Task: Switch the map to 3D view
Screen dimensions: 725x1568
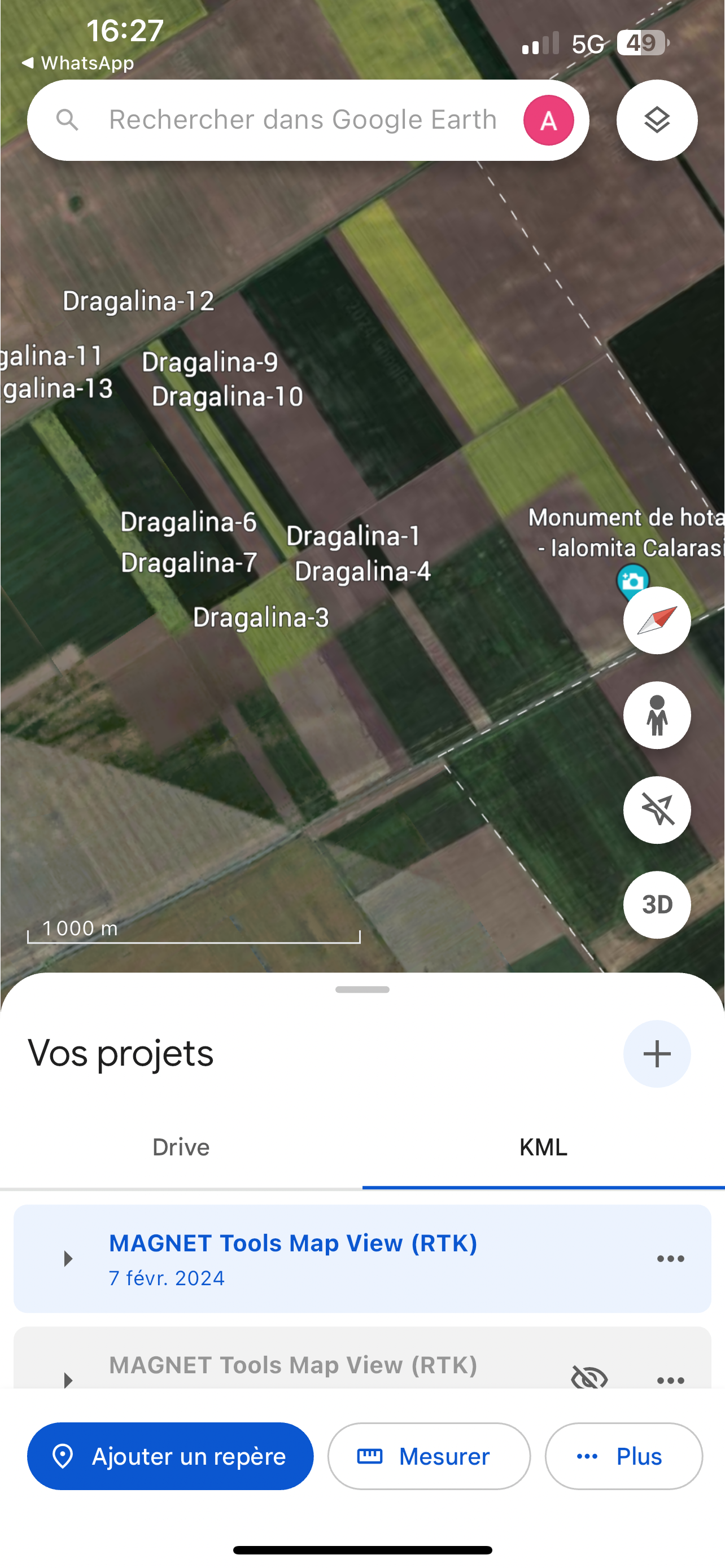Action: (656, 905)
